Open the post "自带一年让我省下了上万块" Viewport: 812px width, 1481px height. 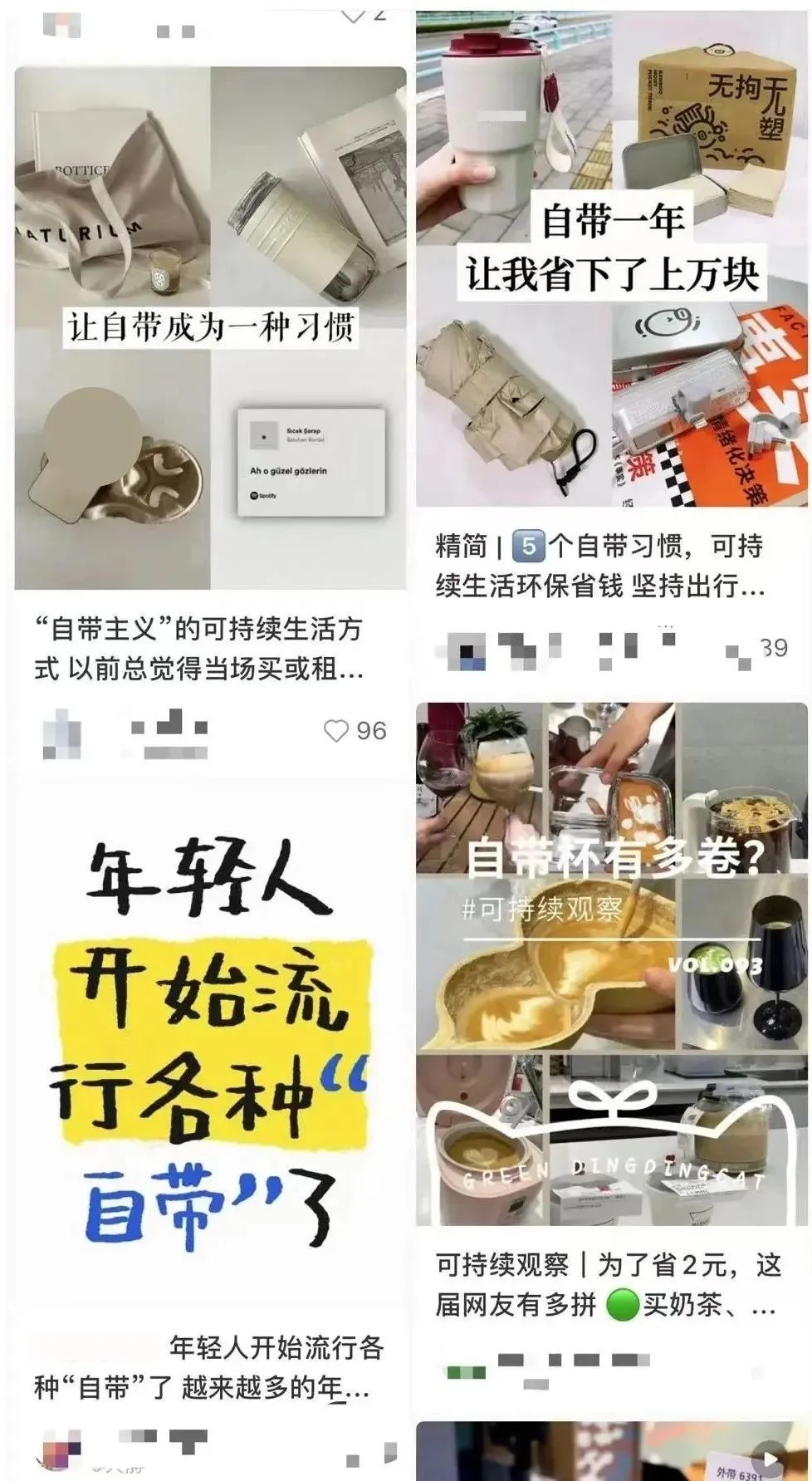tap(612, 249)
